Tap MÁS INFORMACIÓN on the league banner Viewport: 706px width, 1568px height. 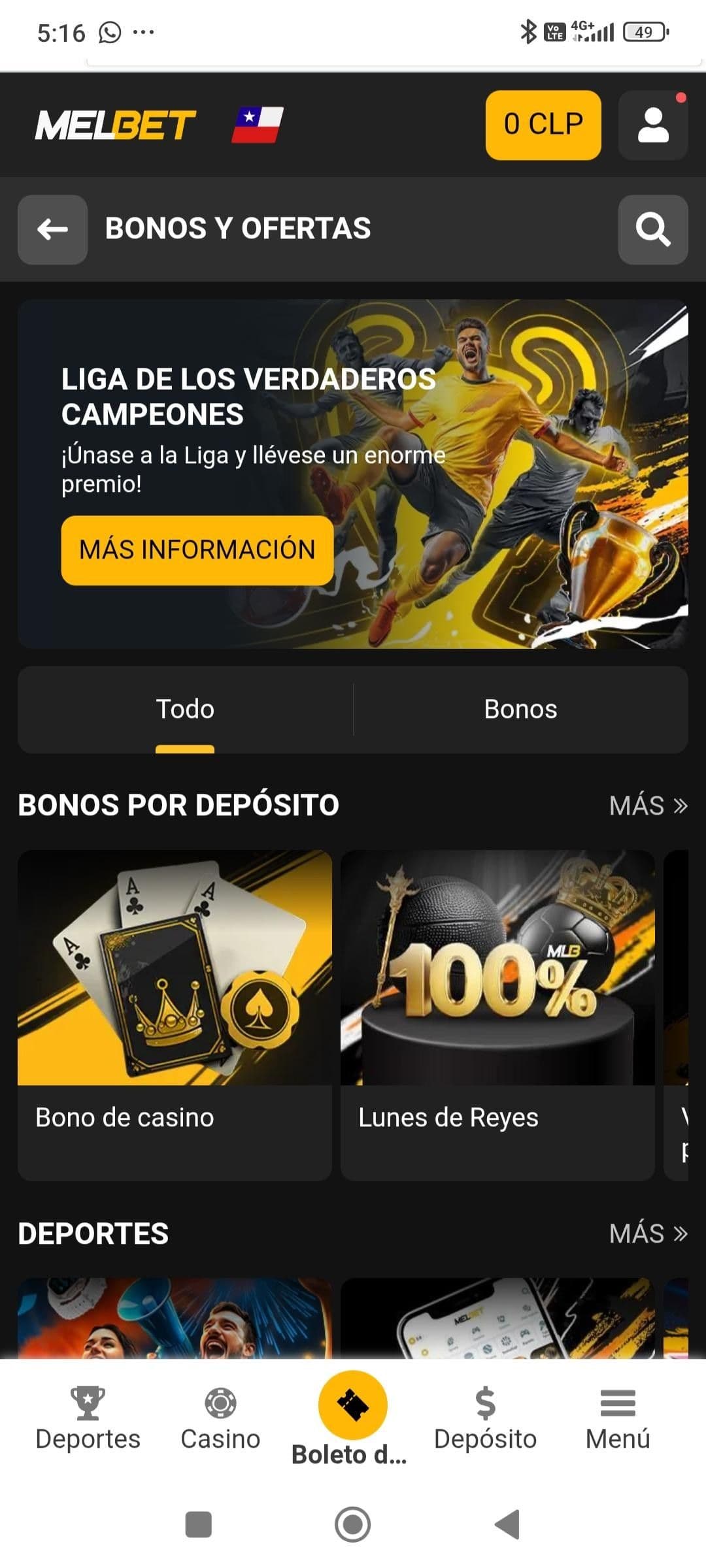tap(197, 551)
